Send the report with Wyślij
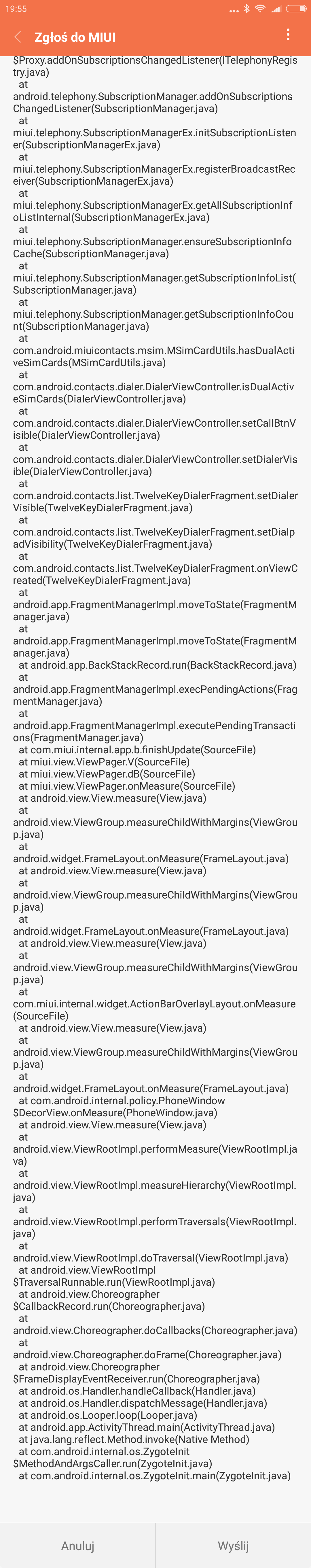The width and height of the screenshot is (311, 1568). [233, 1545]
